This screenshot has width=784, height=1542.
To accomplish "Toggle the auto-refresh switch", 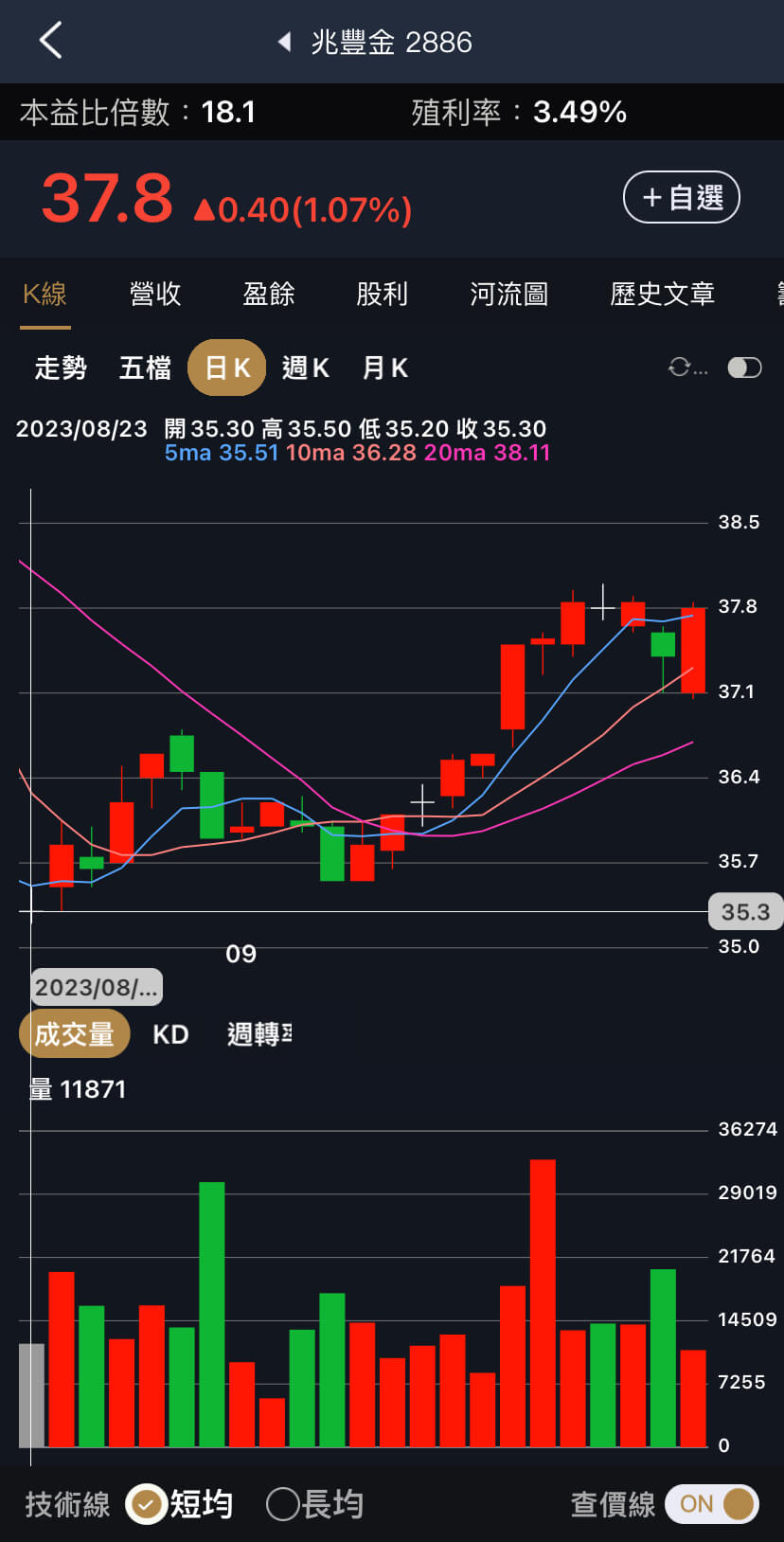I will (744, 368).
